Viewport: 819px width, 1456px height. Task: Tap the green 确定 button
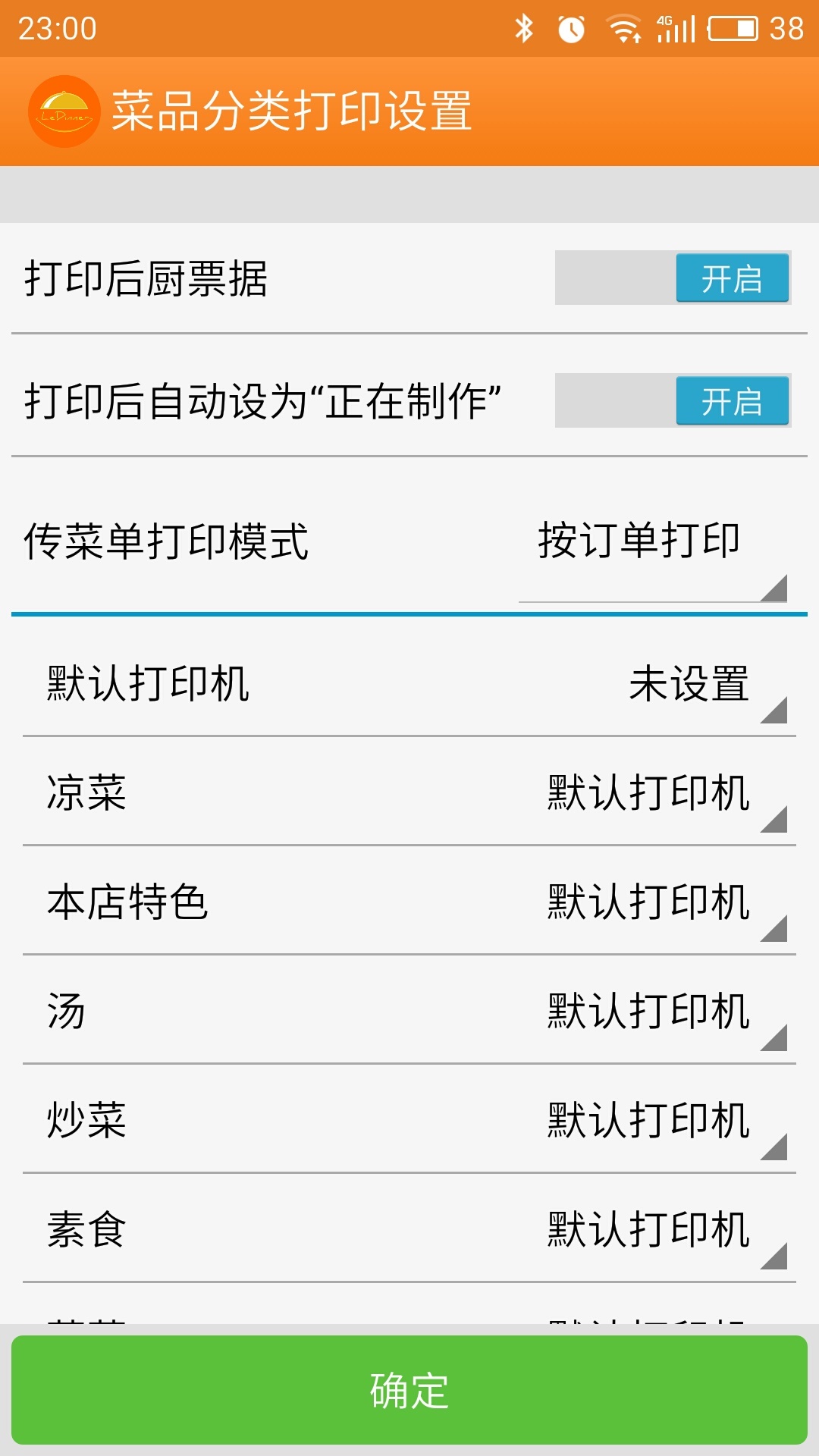(x=409, y=1390)
